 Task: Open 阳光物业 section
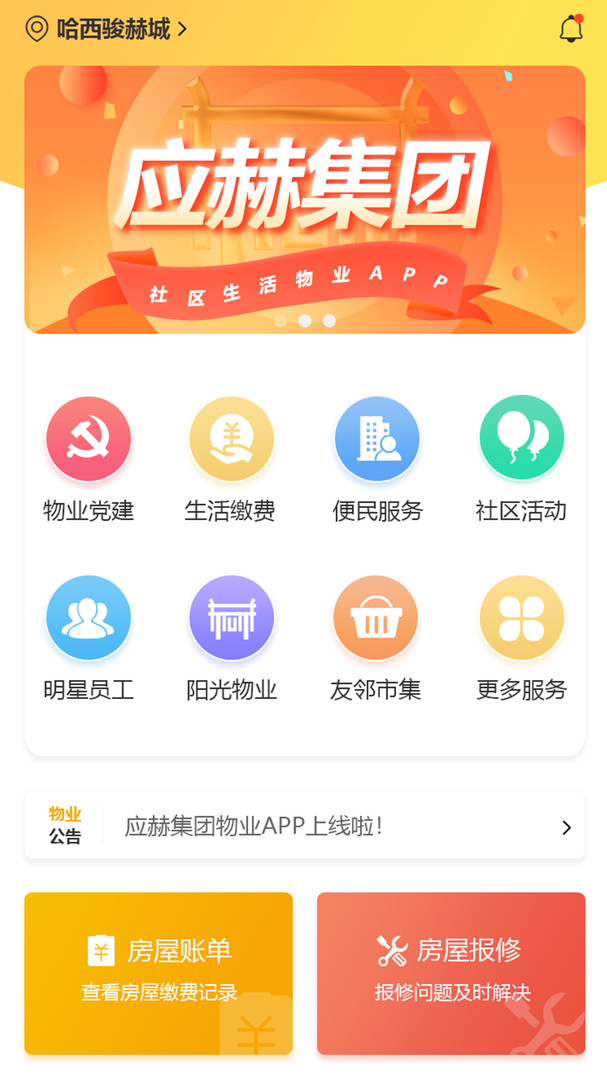(231, 619)
